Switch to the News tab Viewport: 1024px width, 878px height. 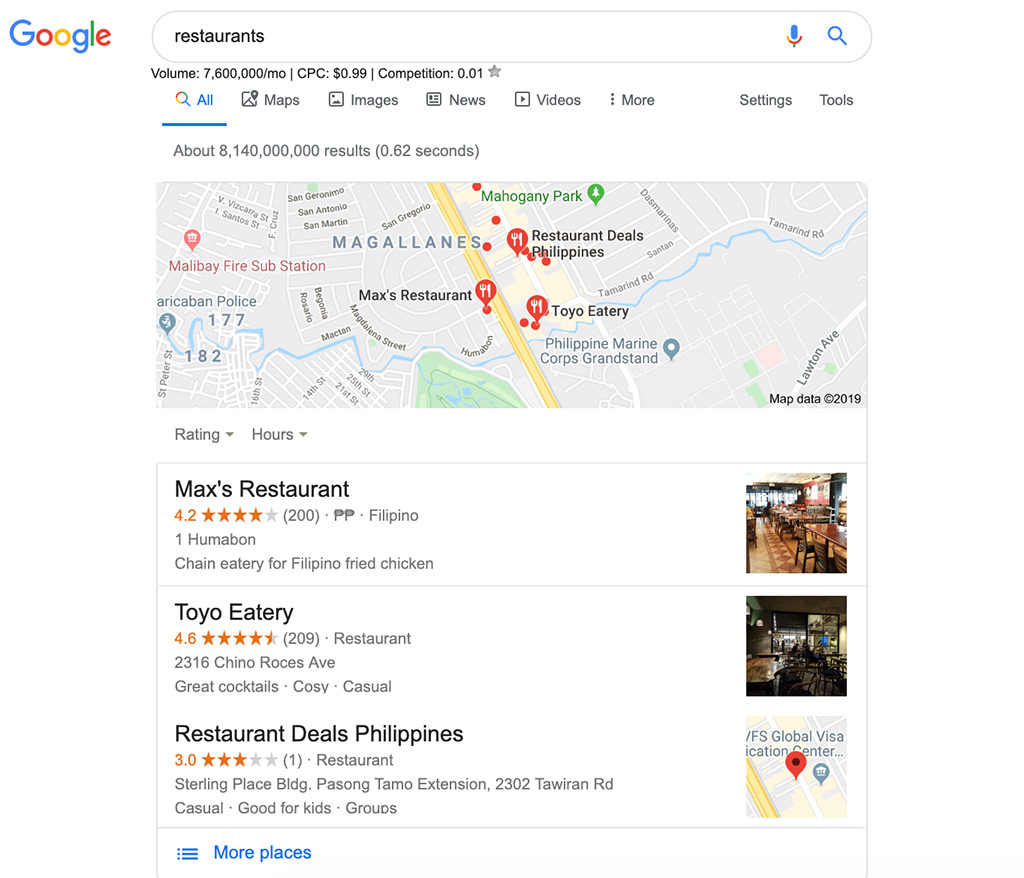click(455, 100)
